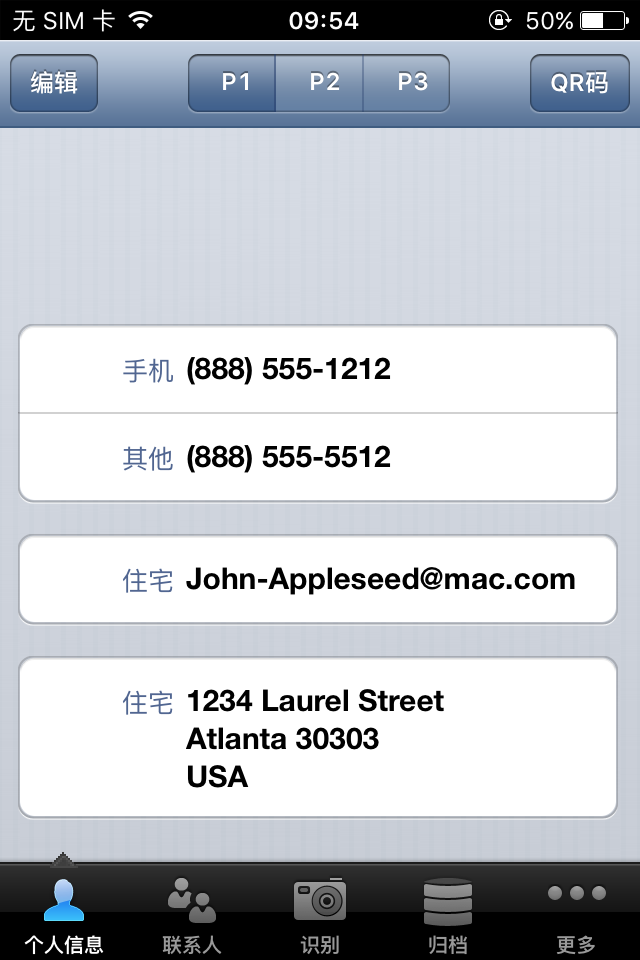Call mobile number (888) 555-1212
Screen dimensions: 640x960
tap(318, 369)
